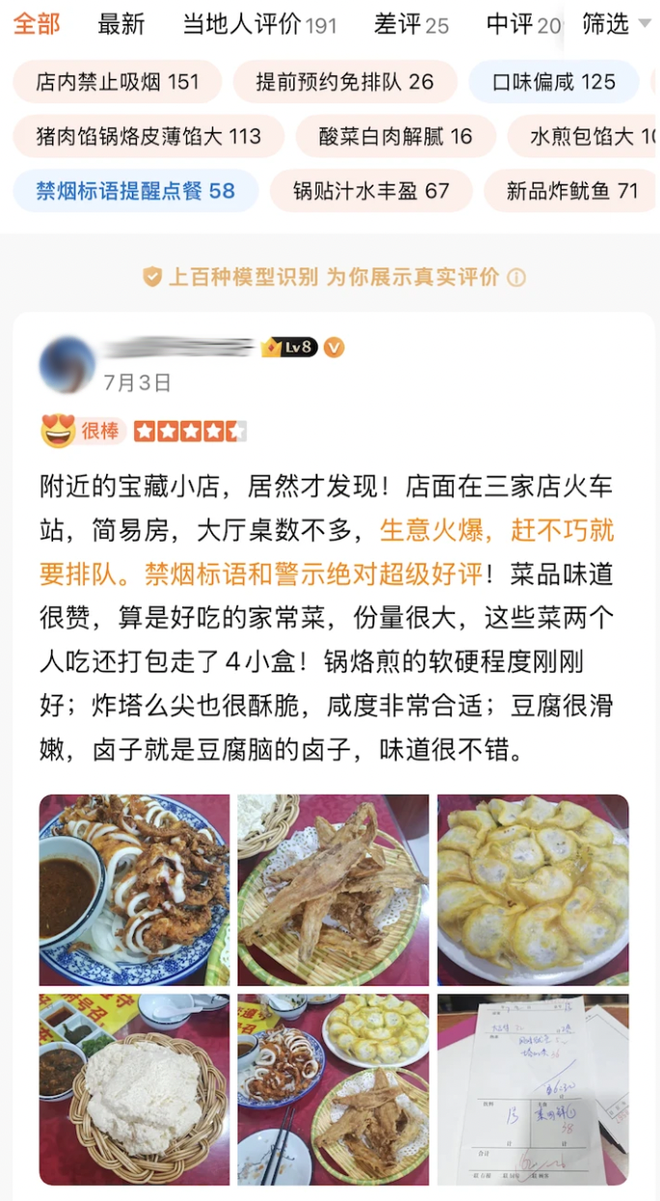Open the tofu in basket photo

pyautogui.click(x=134, y=1089)
